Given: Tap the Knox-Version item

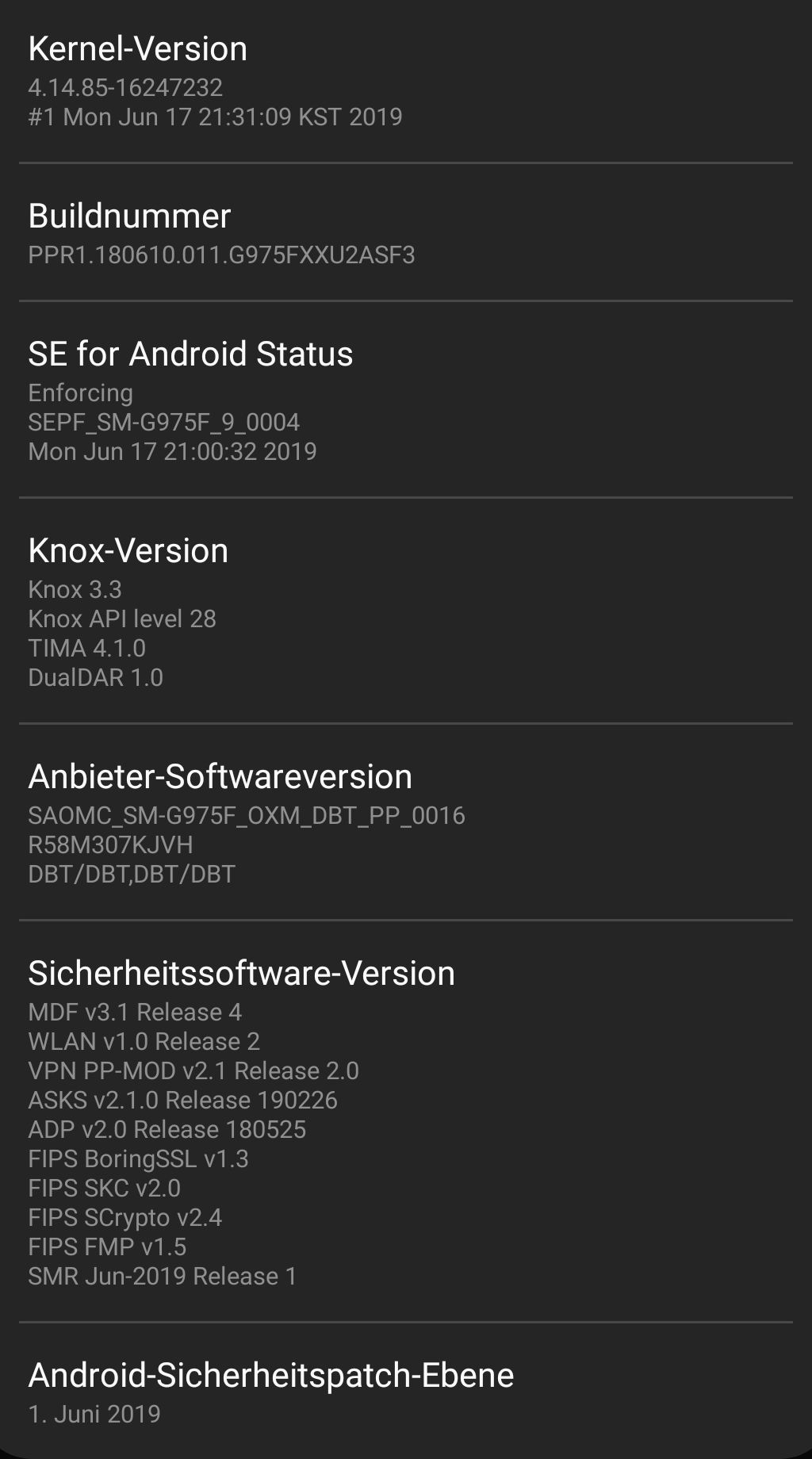Looking at the screenshot, I should pos(406,611).
